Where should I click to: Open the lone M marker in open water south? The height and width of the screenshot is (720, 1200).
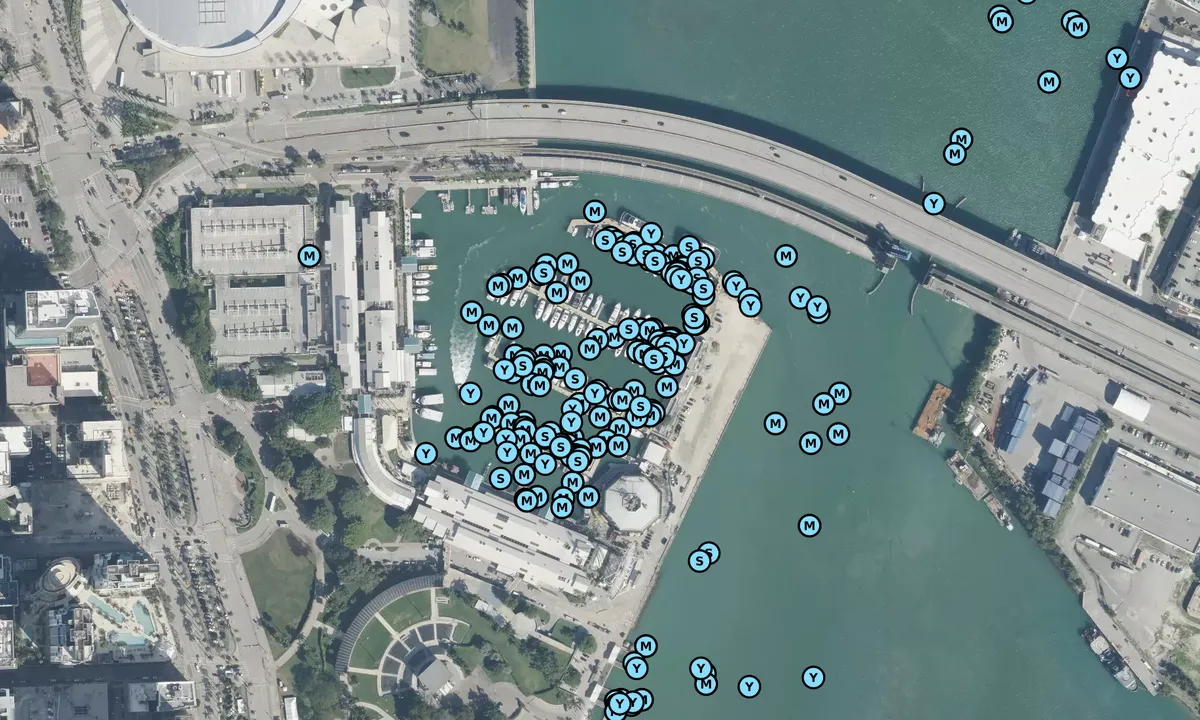810,525
